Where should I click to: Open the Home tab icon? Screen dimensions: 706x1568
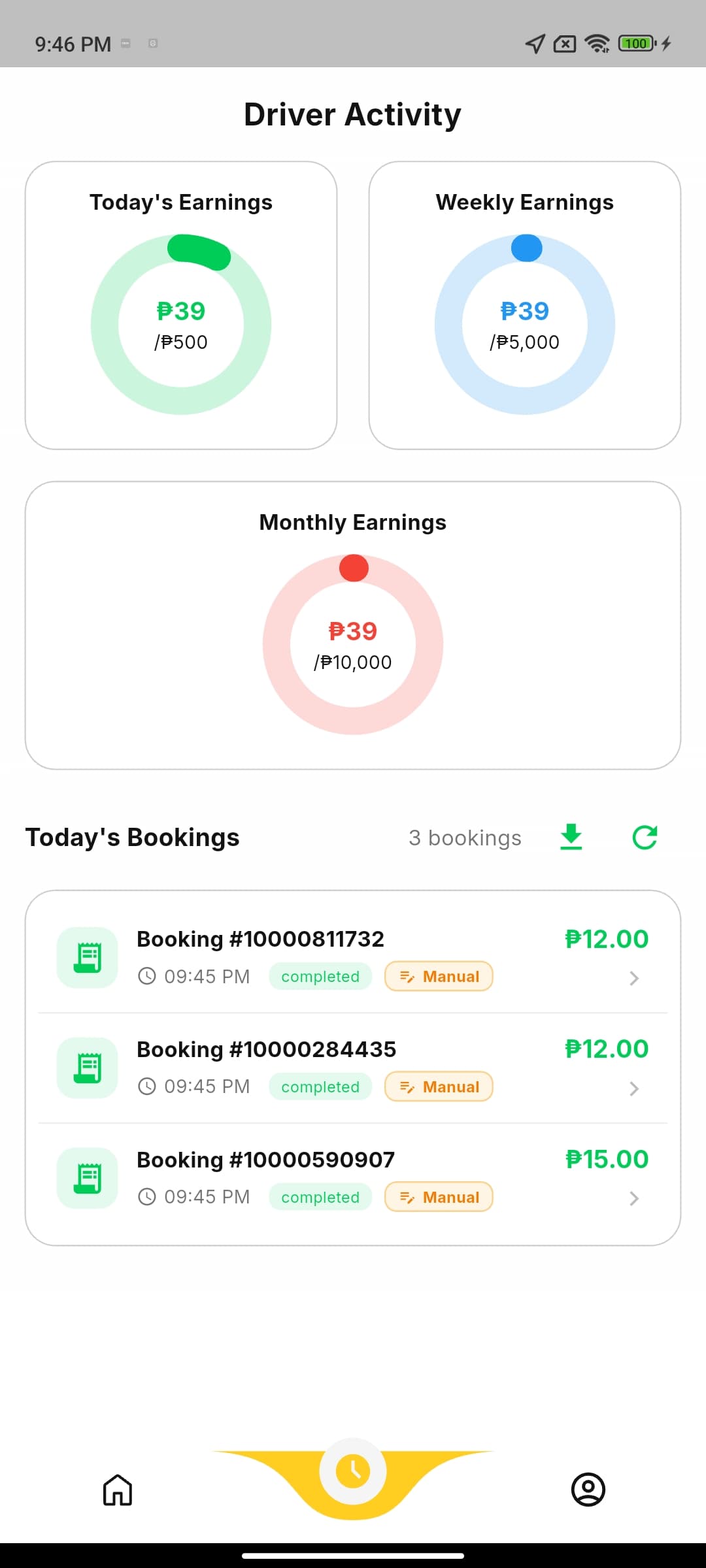pyautogui.click(x=117, y=1490)
